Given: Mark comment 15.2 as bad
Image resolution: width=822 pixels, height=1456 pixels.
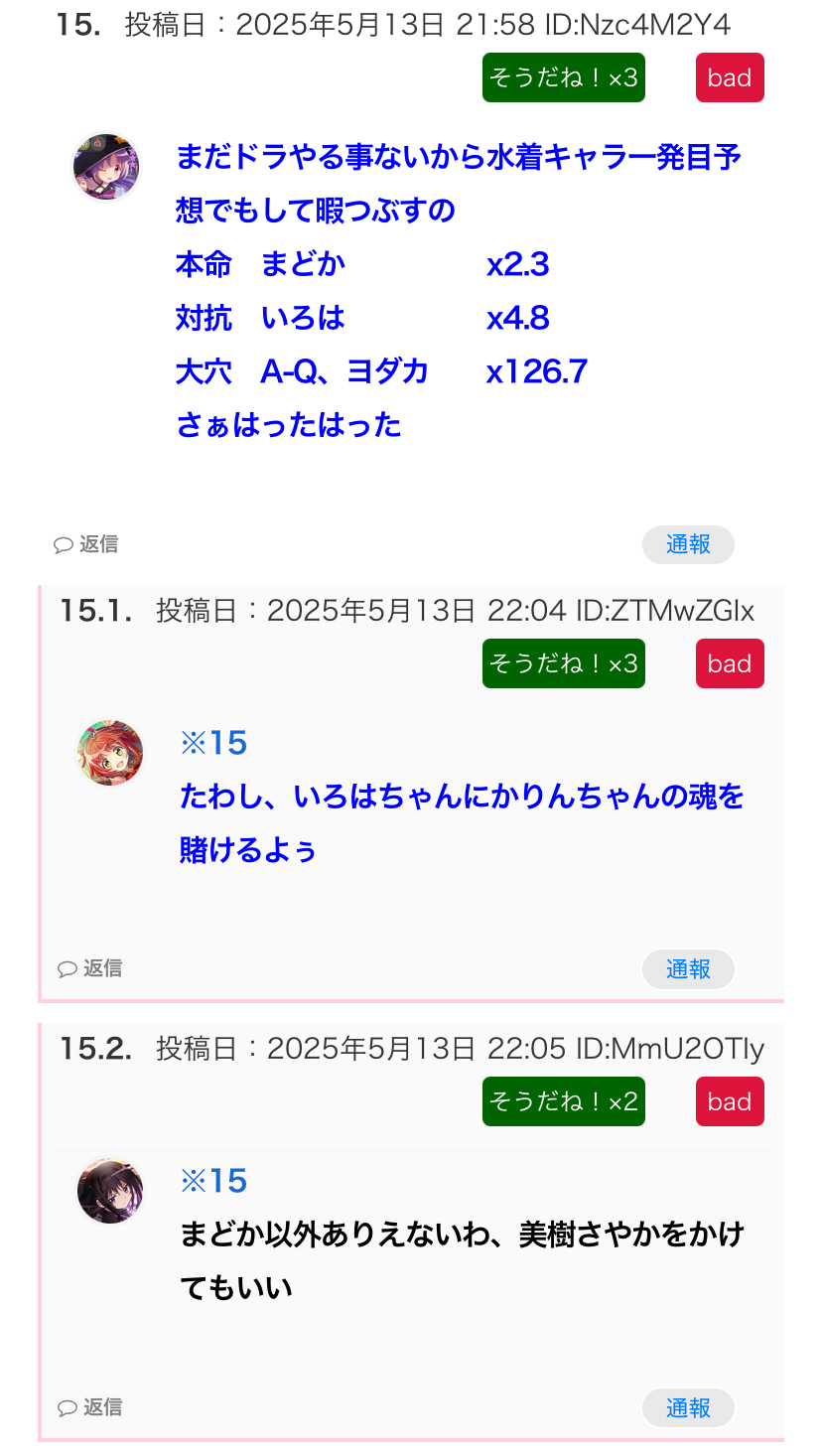Looking at the screenshot, I should (x=730, y=1101).
